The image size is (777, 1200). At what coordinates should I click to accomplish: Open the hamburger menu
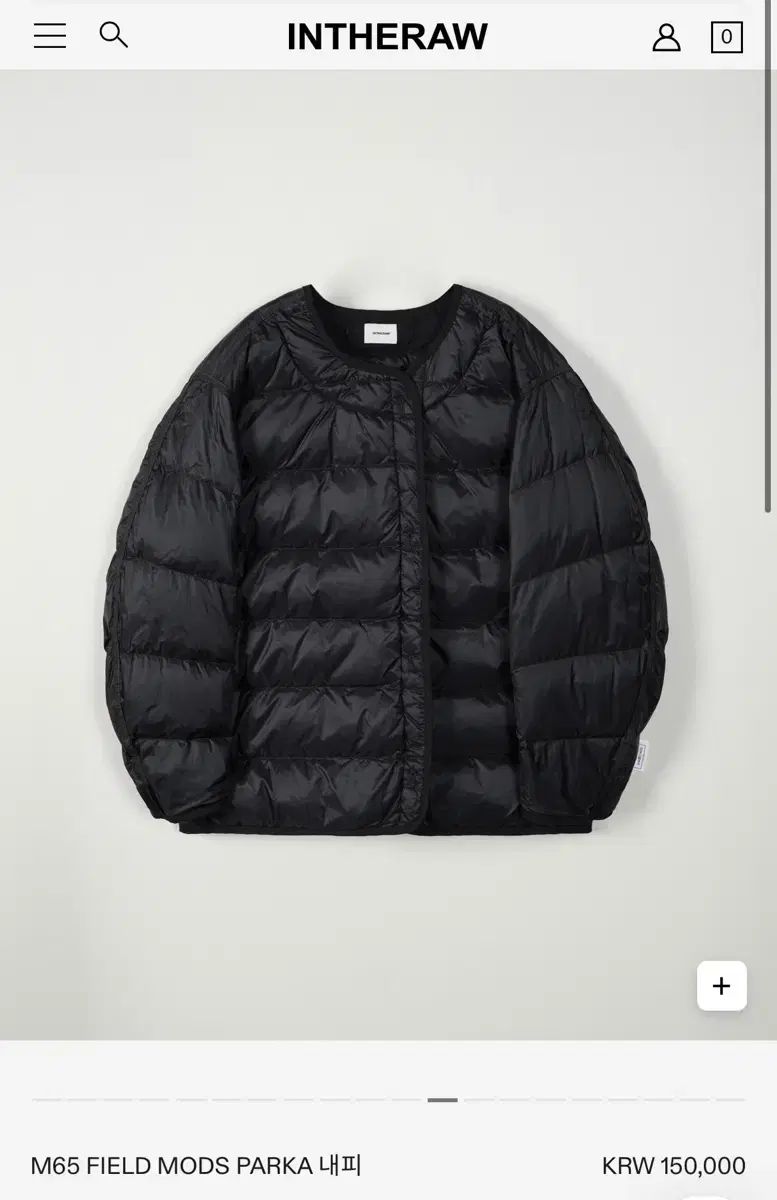[x=50, y=36]
